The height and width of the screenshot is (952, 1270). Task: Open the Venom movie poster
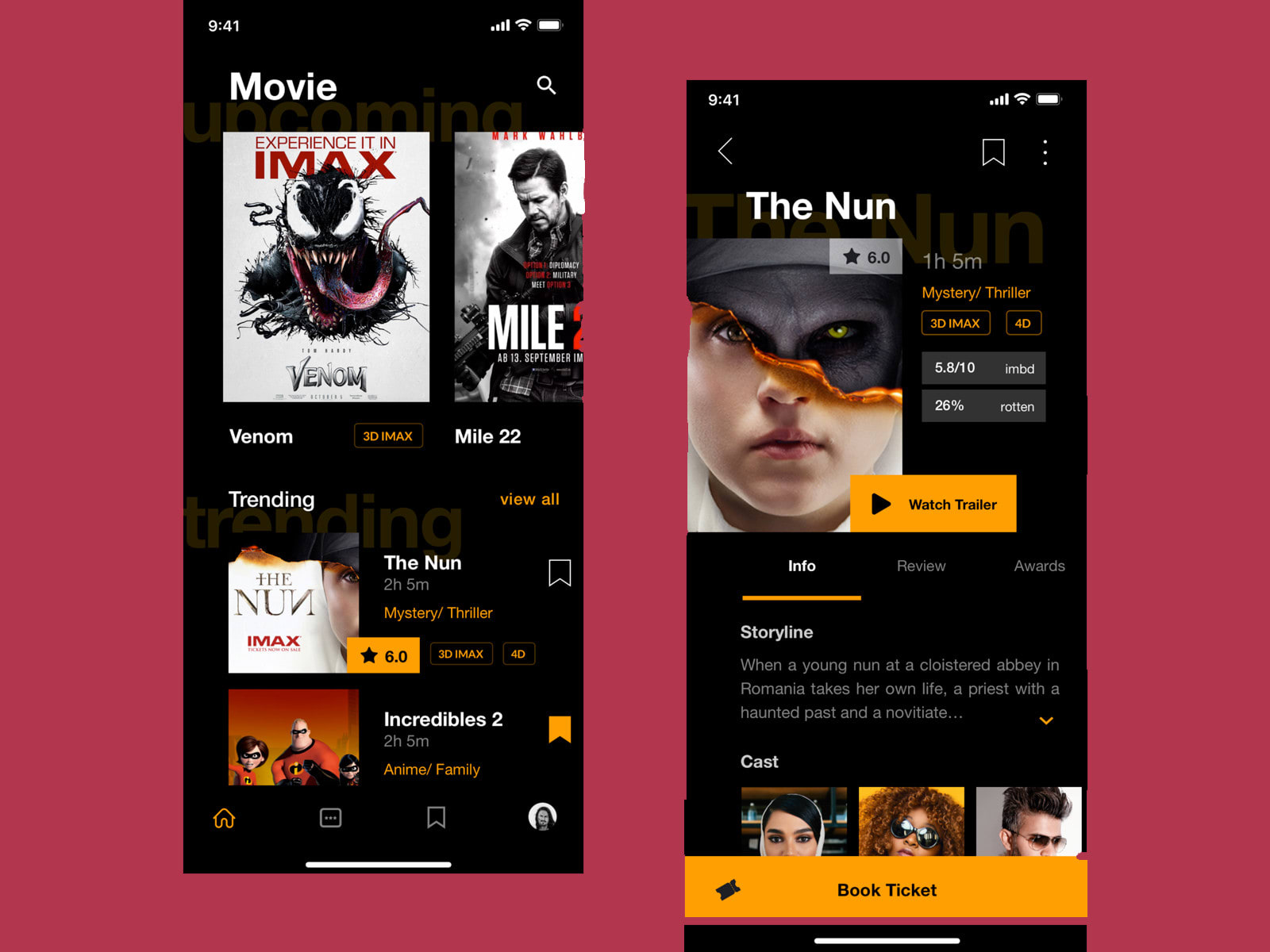326,267
